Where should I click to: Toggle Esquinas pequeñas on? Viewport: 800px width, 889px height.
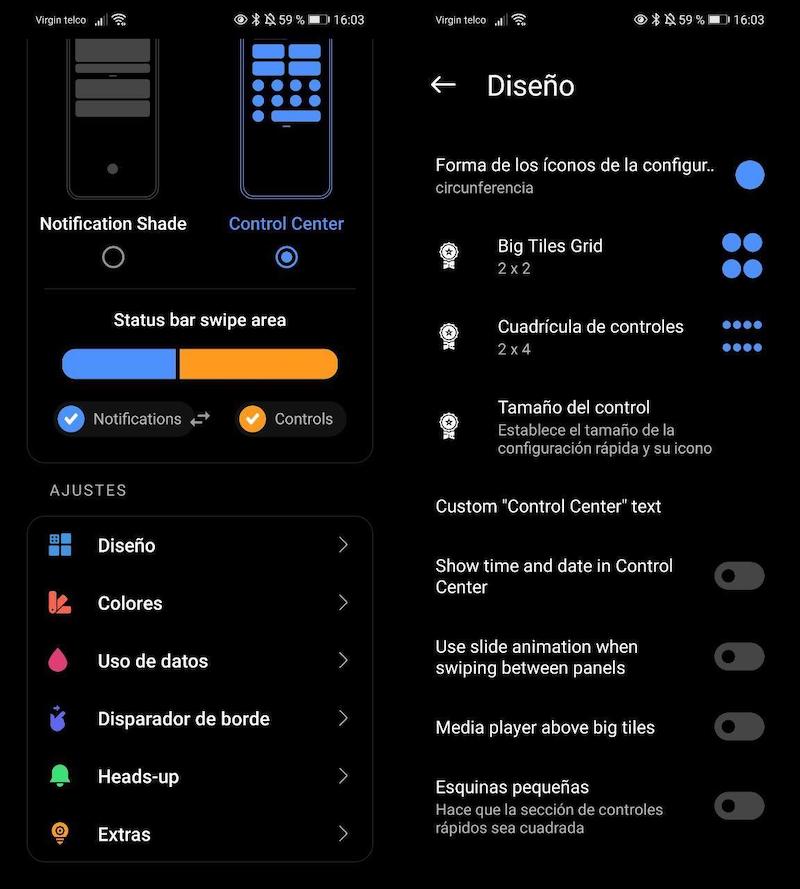[739, 807]
